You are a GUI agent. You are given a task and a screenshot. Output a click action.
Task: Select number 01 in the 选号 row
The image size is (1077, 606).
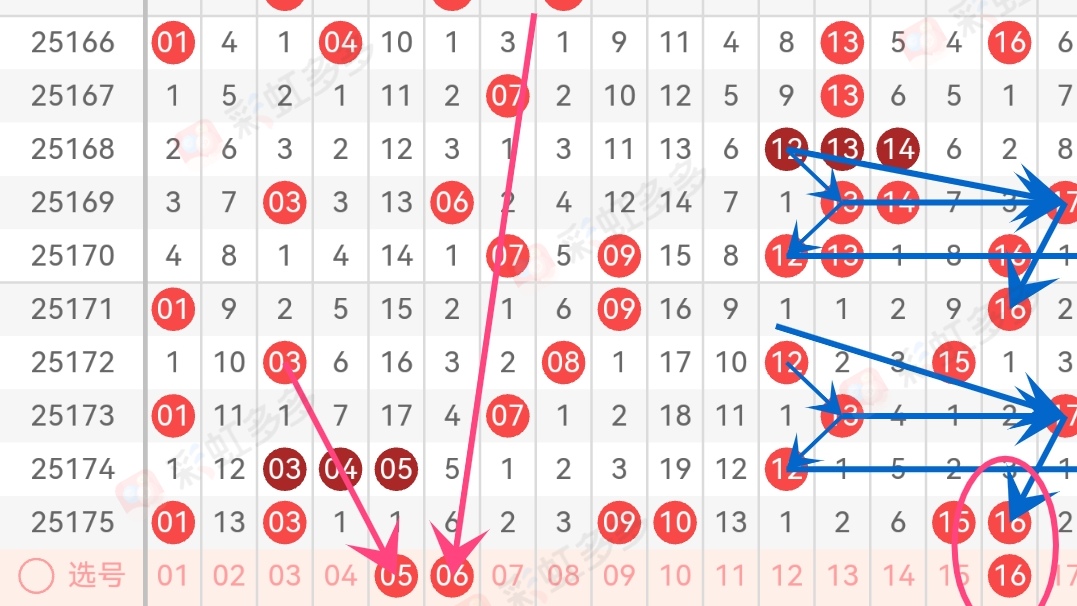pos(173,575)
